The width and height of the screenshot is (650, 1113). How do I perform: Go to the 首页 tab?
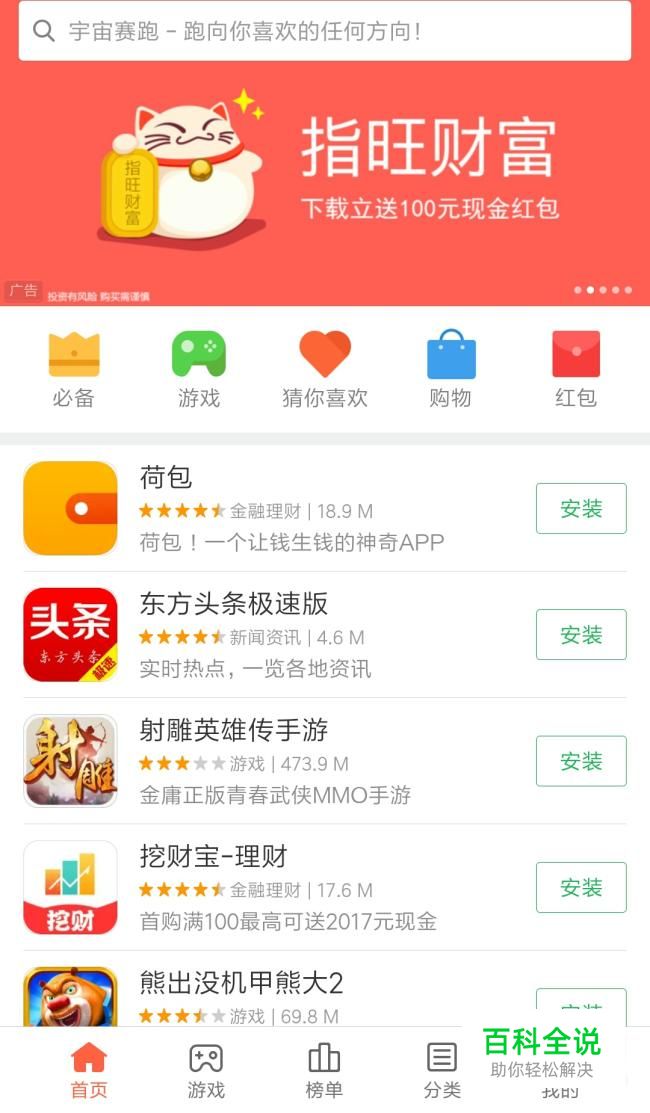[x=89, y=1070]
